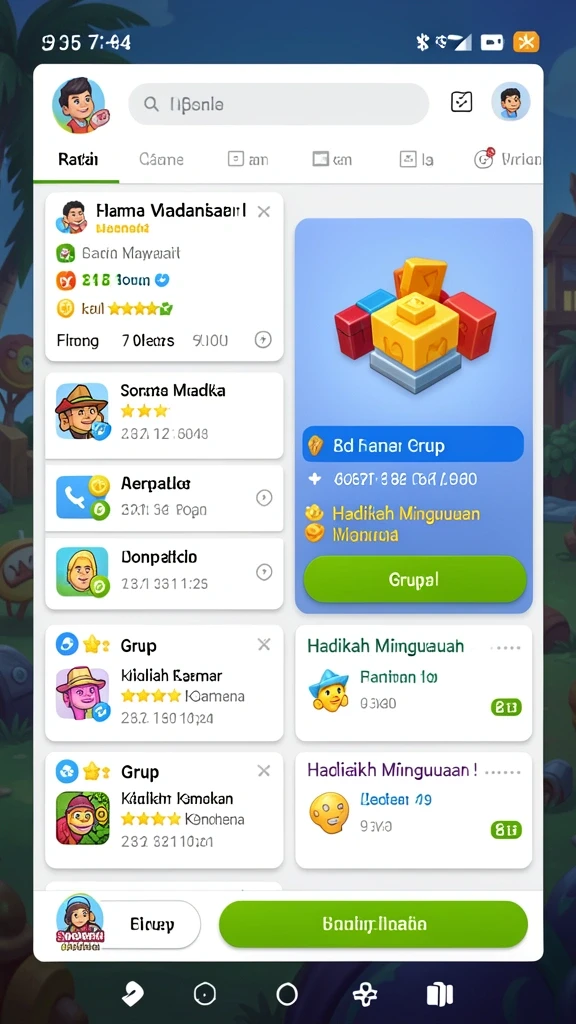Open the Hadiaikh Minguuaan card with the yellow face
576x1024 pixels.
[x=413, y=810]
